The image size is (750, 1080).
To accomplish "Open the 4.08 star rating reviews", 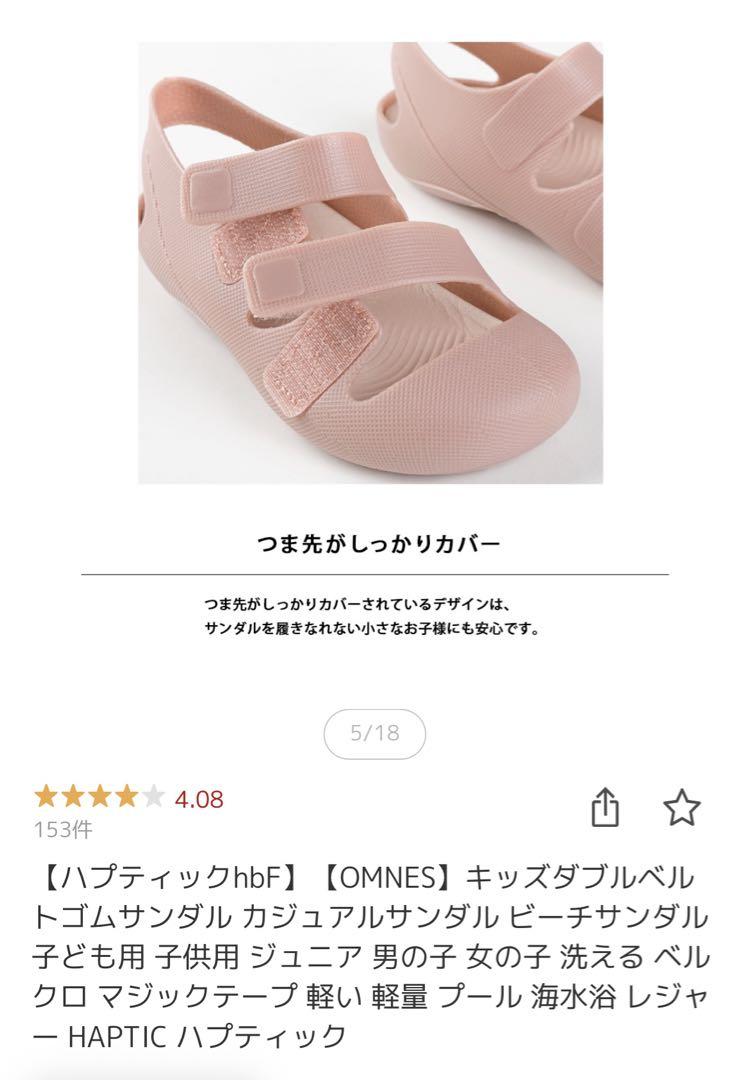I will tap(128, 798).
